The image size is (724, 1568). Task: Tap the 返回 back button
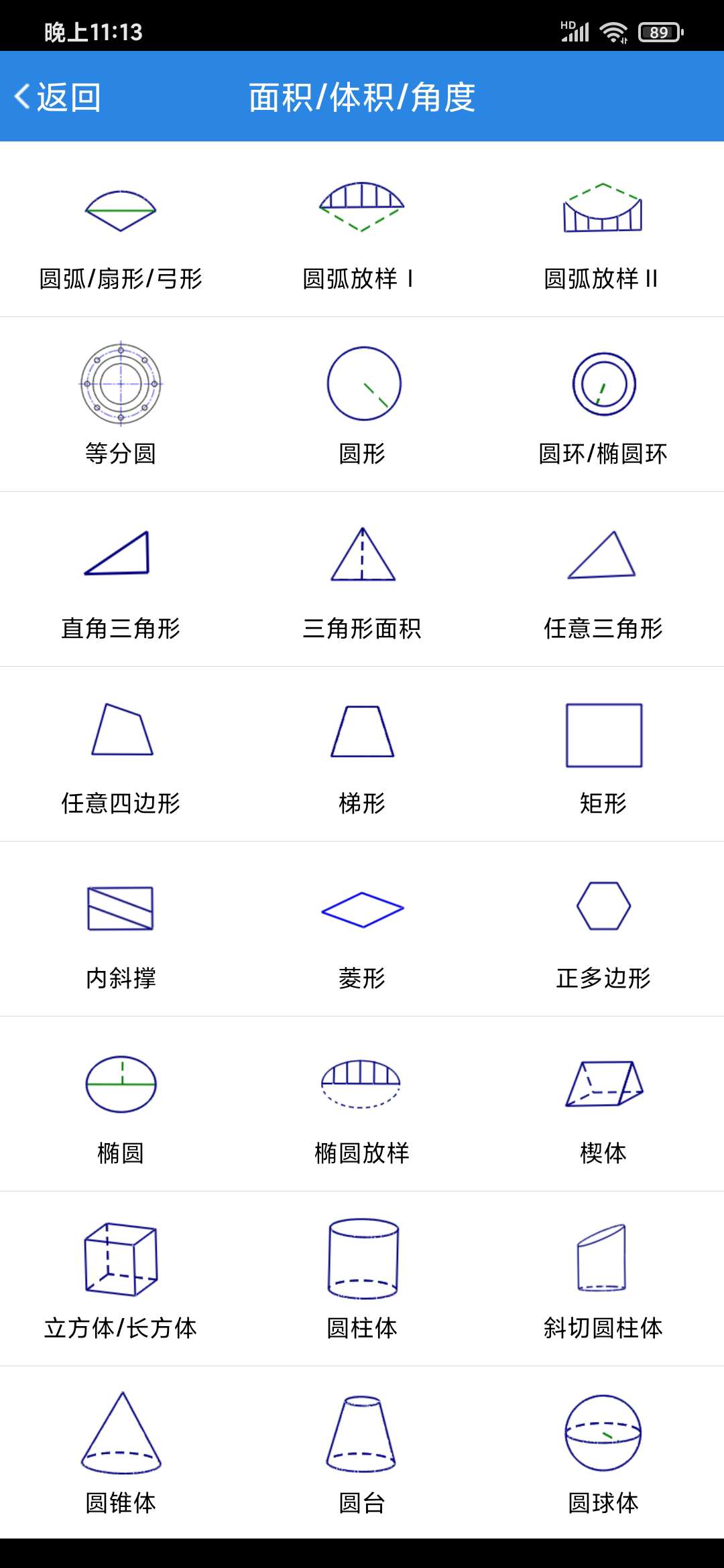pyautogui.click(x=57, y=99)
